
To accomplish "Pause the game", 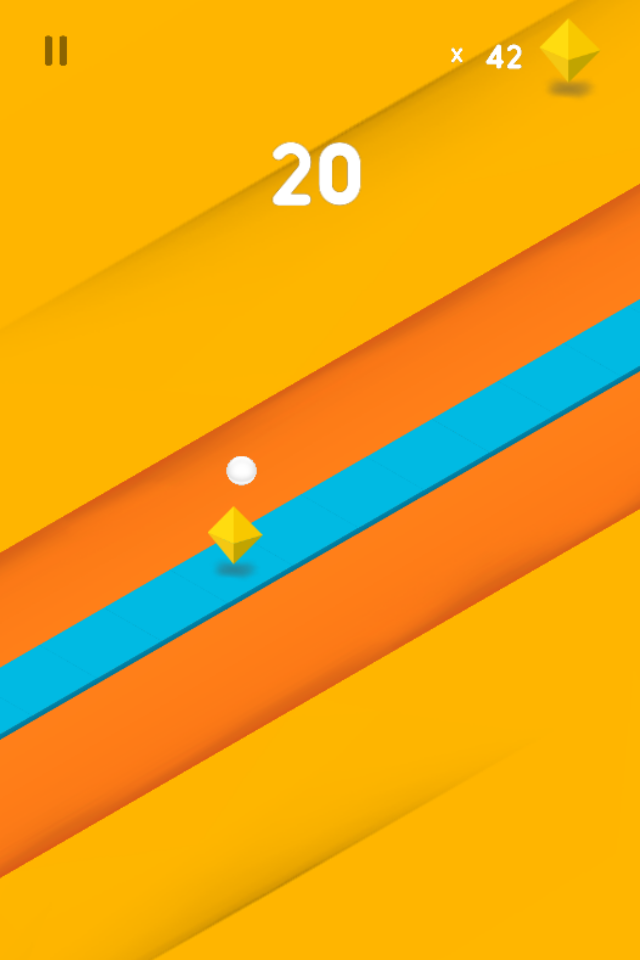I will coord(56,51).
